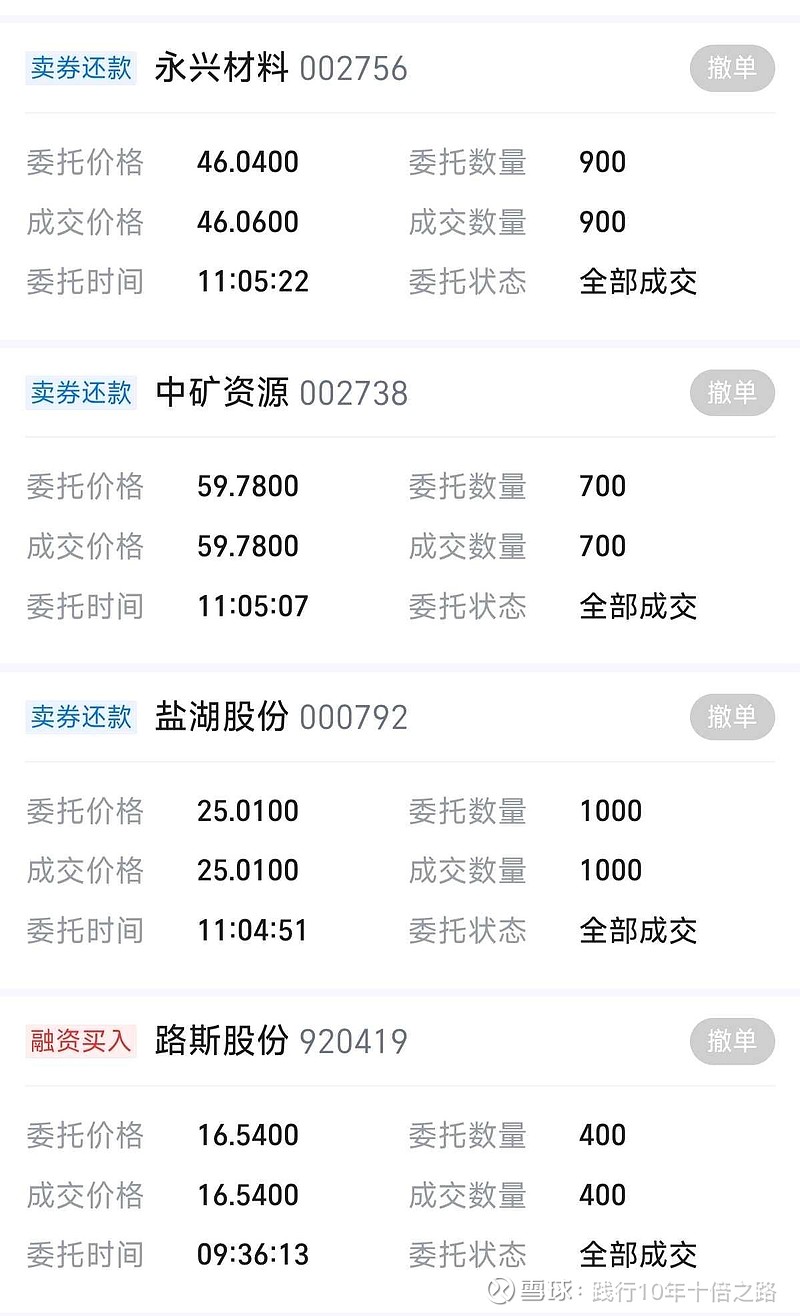
Task: Click the 成交数量 700 for 中矿资源
Action: (602, 546)
